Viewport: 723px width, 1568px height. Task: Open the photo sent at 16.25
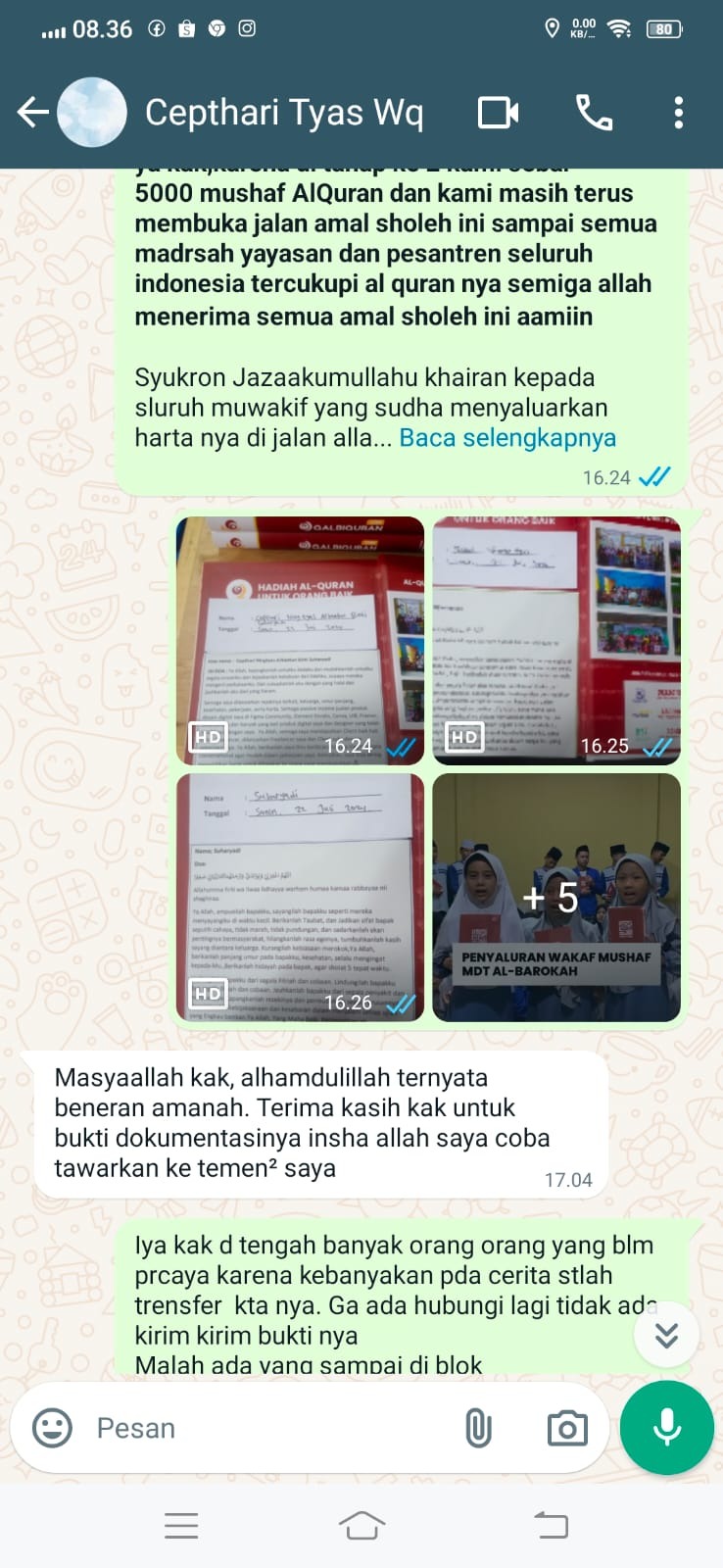(x=556, y=640)
